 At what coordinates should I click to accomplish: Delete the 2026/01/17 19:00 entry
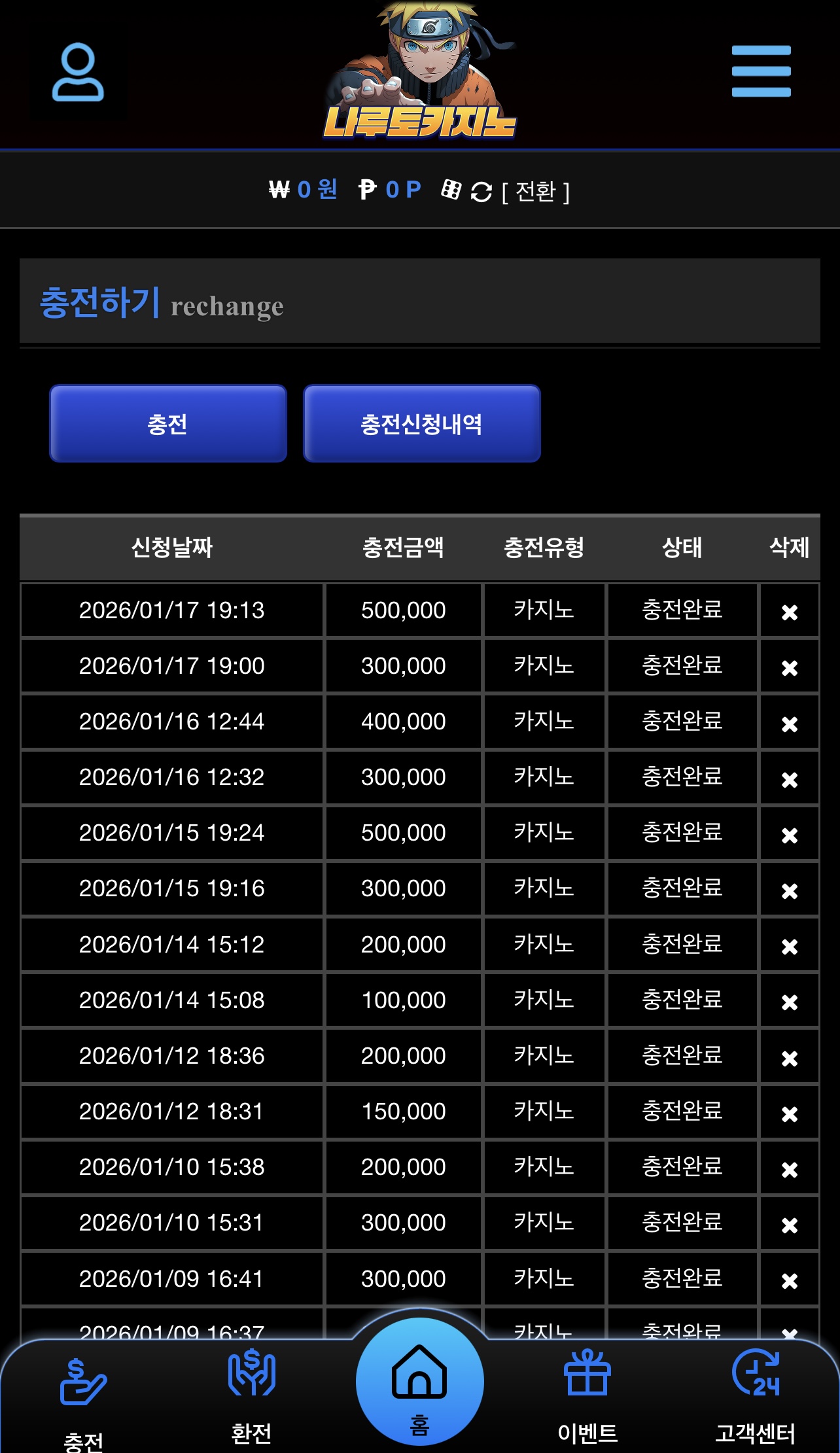click(790, 667)
